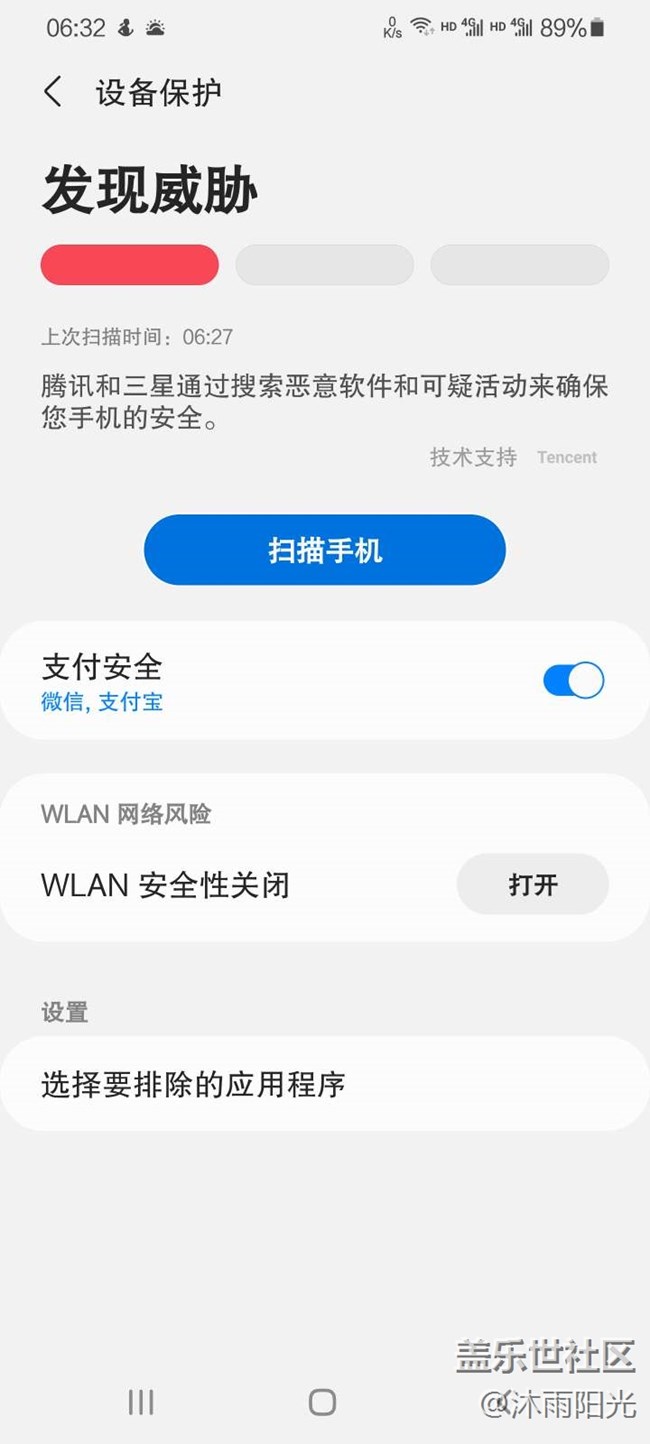Tap the 扫描手机 button
650x1444 pixels.
[325, 550]
